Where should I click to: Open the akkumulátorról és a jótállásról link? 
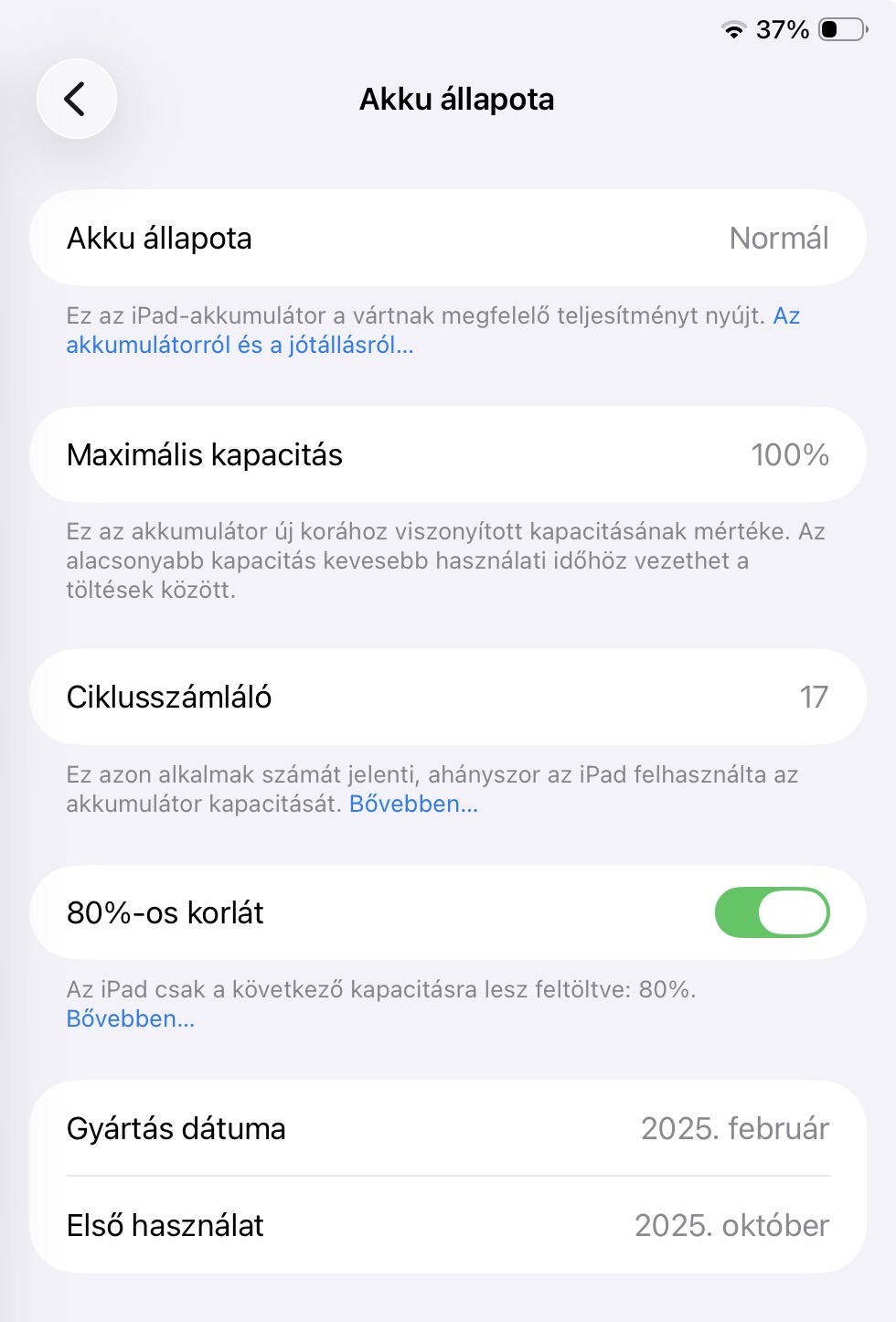click(x=240, y=346)
